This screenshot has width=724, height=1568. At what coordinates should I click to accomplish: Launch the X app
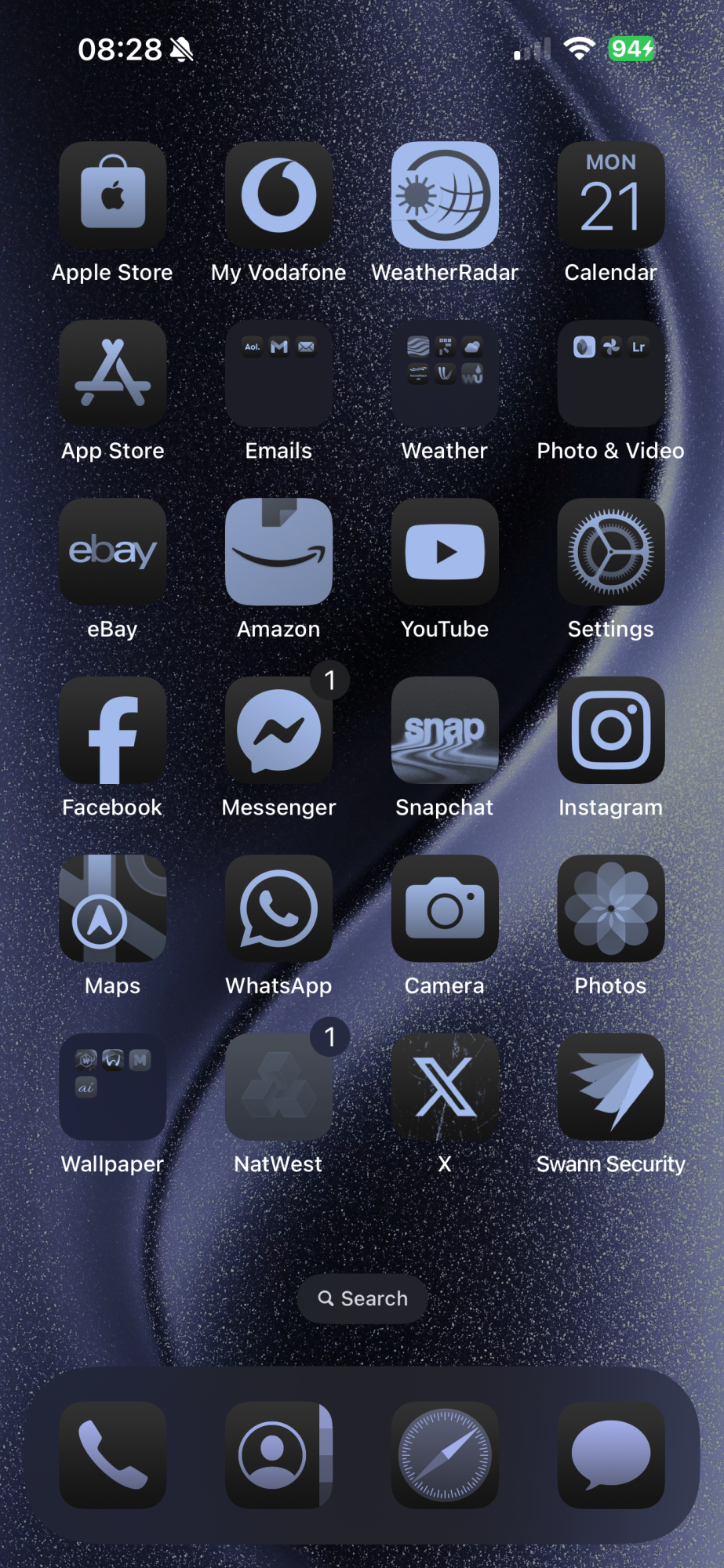[445, 1087]
